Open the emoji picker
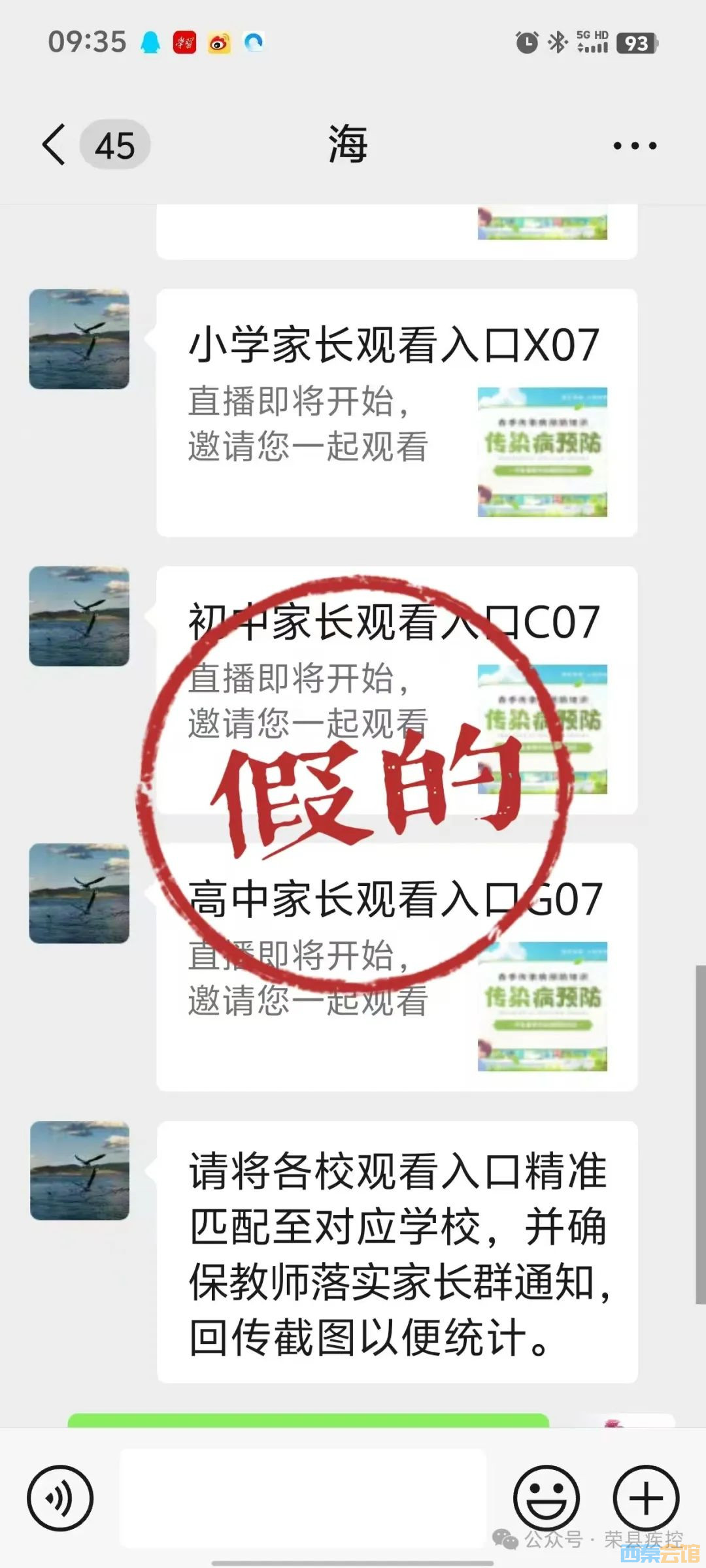706x1568 pixels. coord(546,1497)
